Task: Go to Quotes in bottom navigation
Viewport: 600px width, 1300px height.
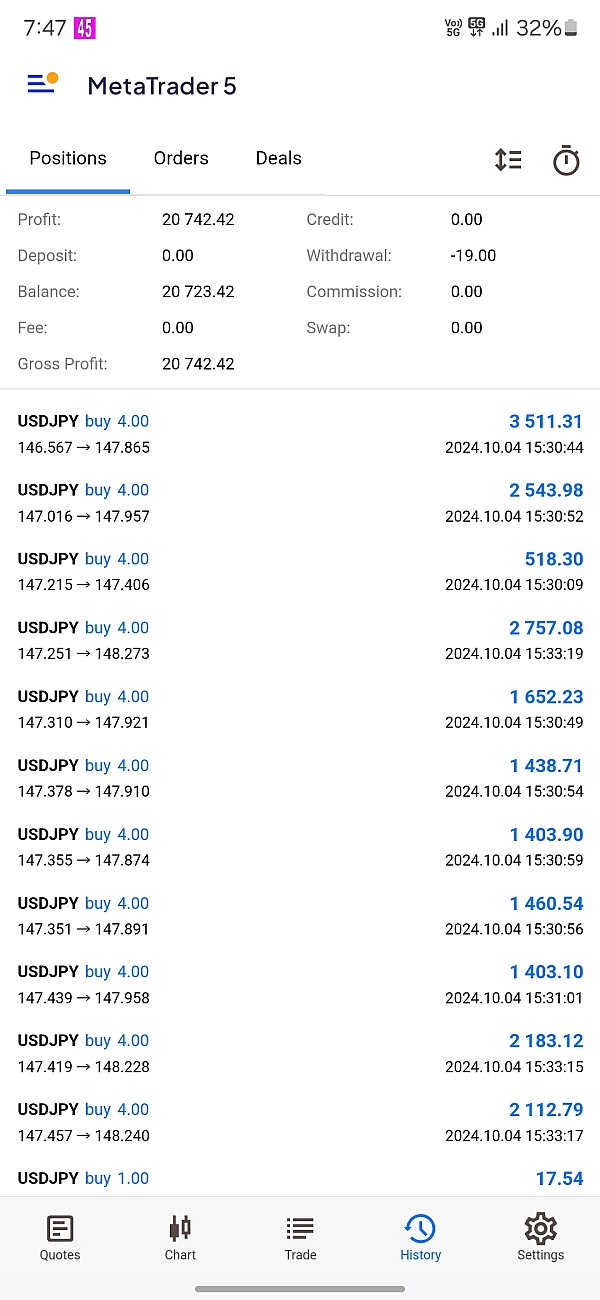Action: (60, 1238)
